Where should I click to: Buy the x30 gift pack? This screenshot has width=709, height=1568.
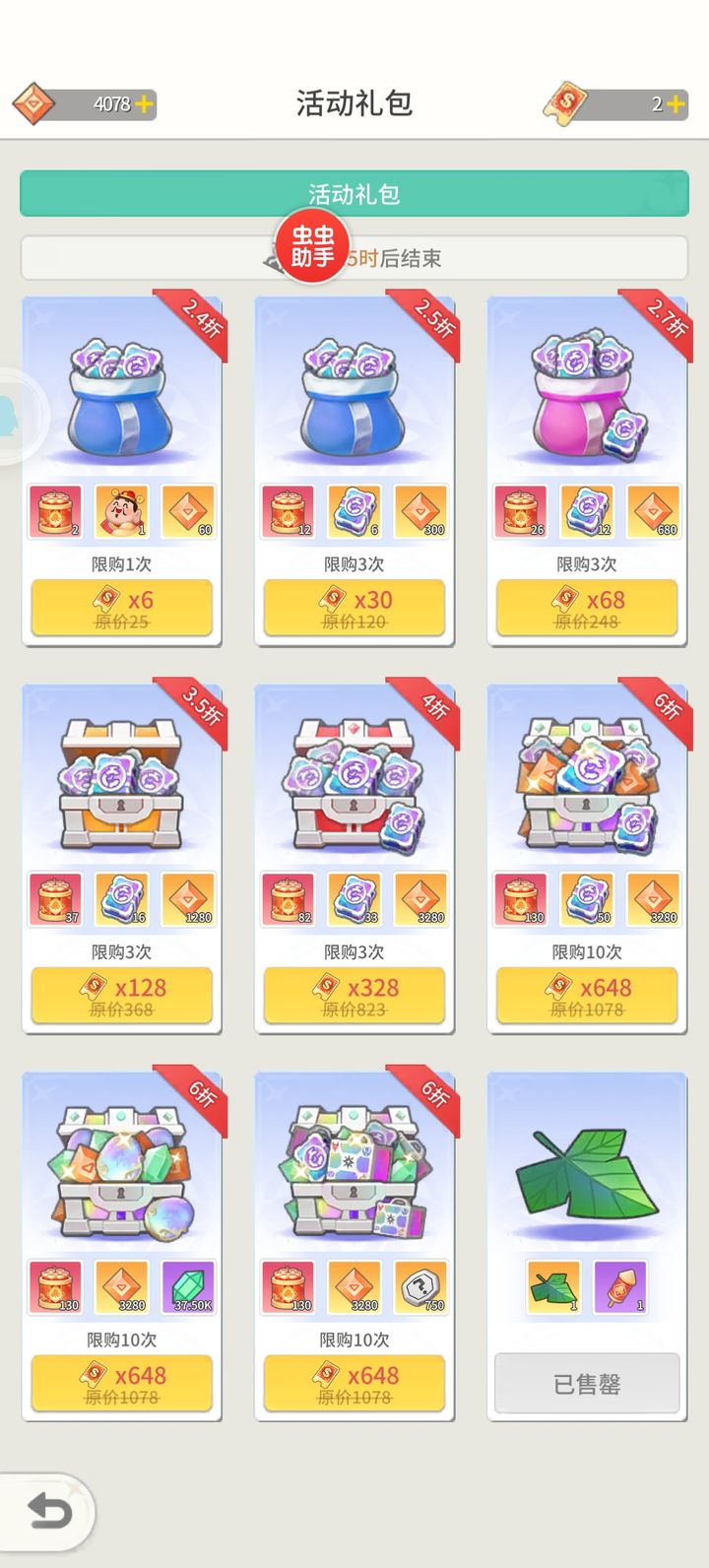pos(354,608)
